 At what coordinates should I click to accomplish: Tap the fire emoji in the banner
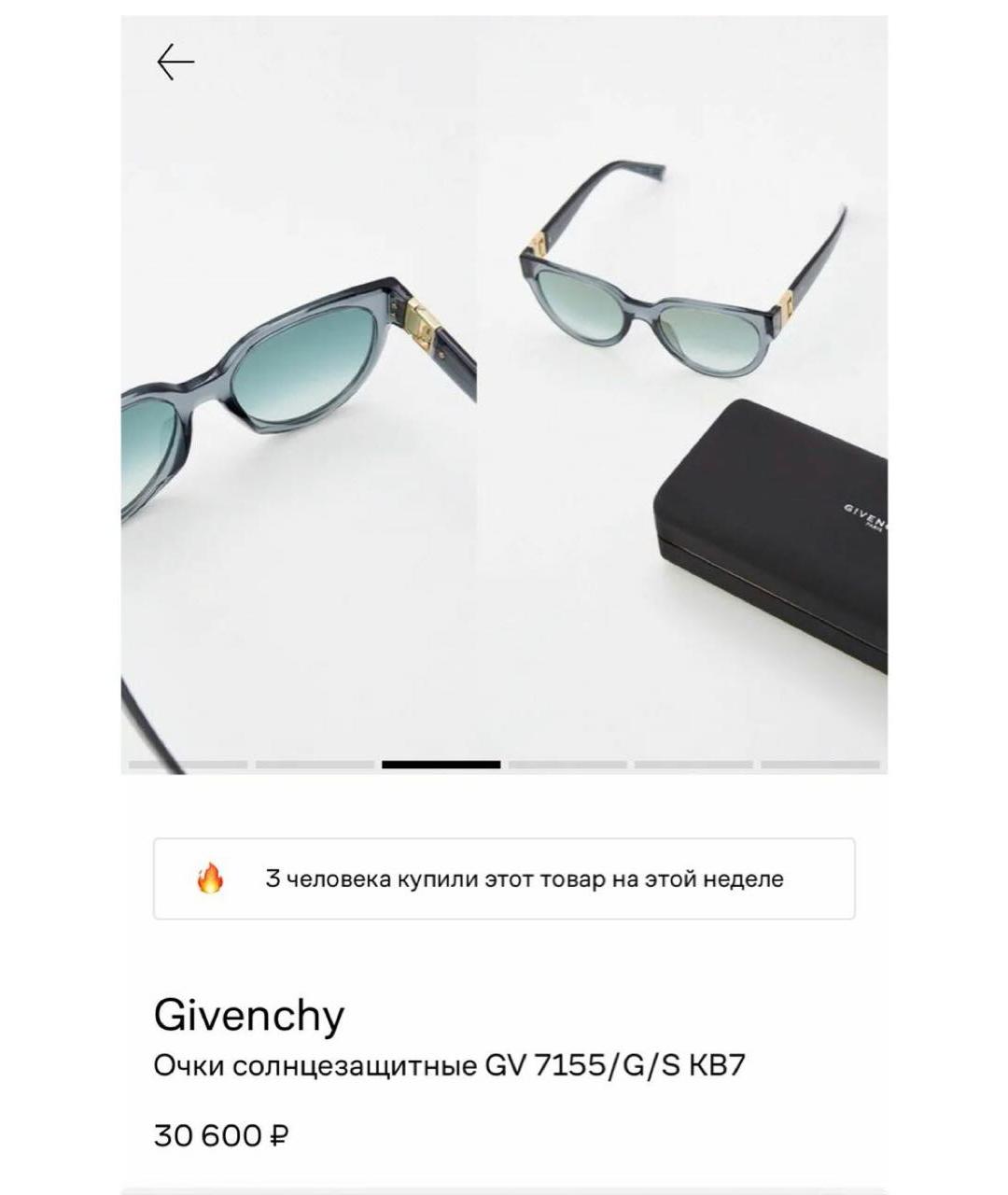[x=212, y=878]
